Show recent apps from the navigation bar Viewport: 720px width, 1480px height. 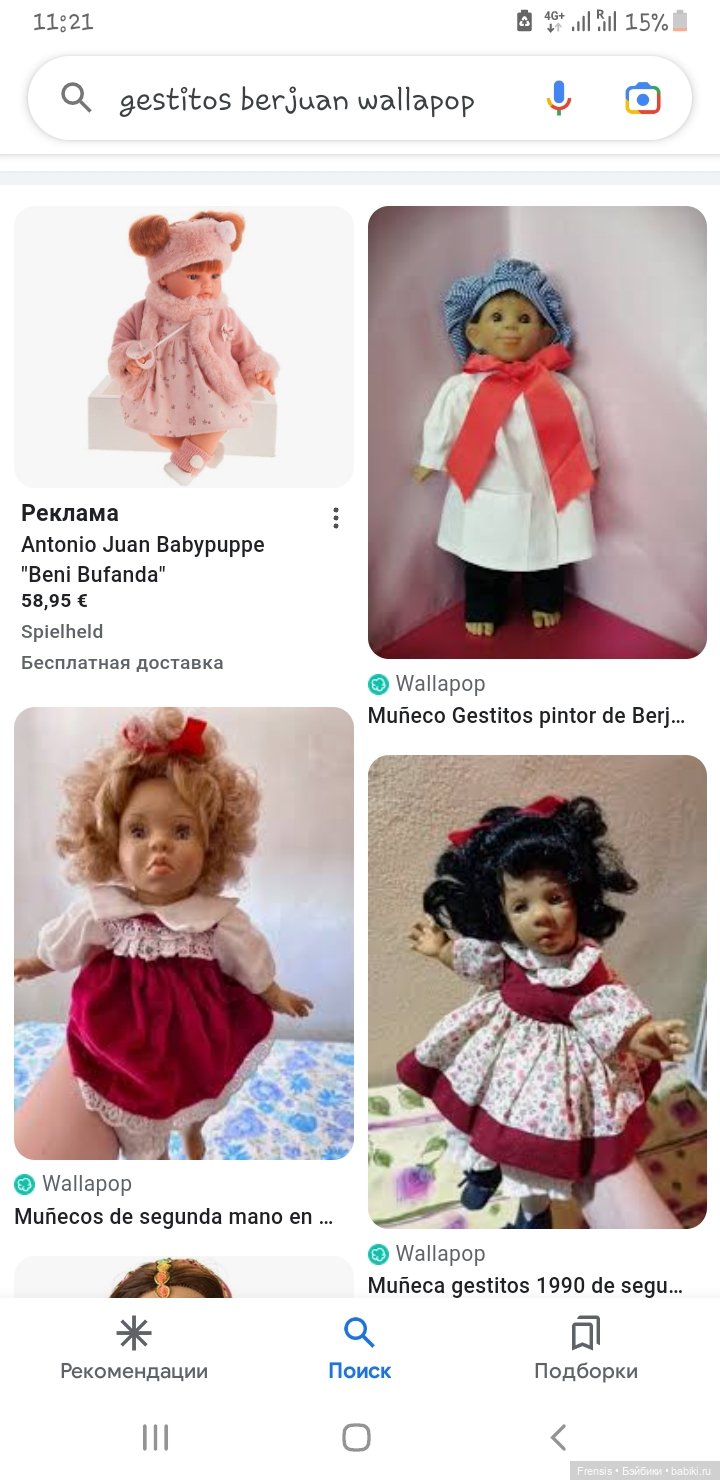155,1438
